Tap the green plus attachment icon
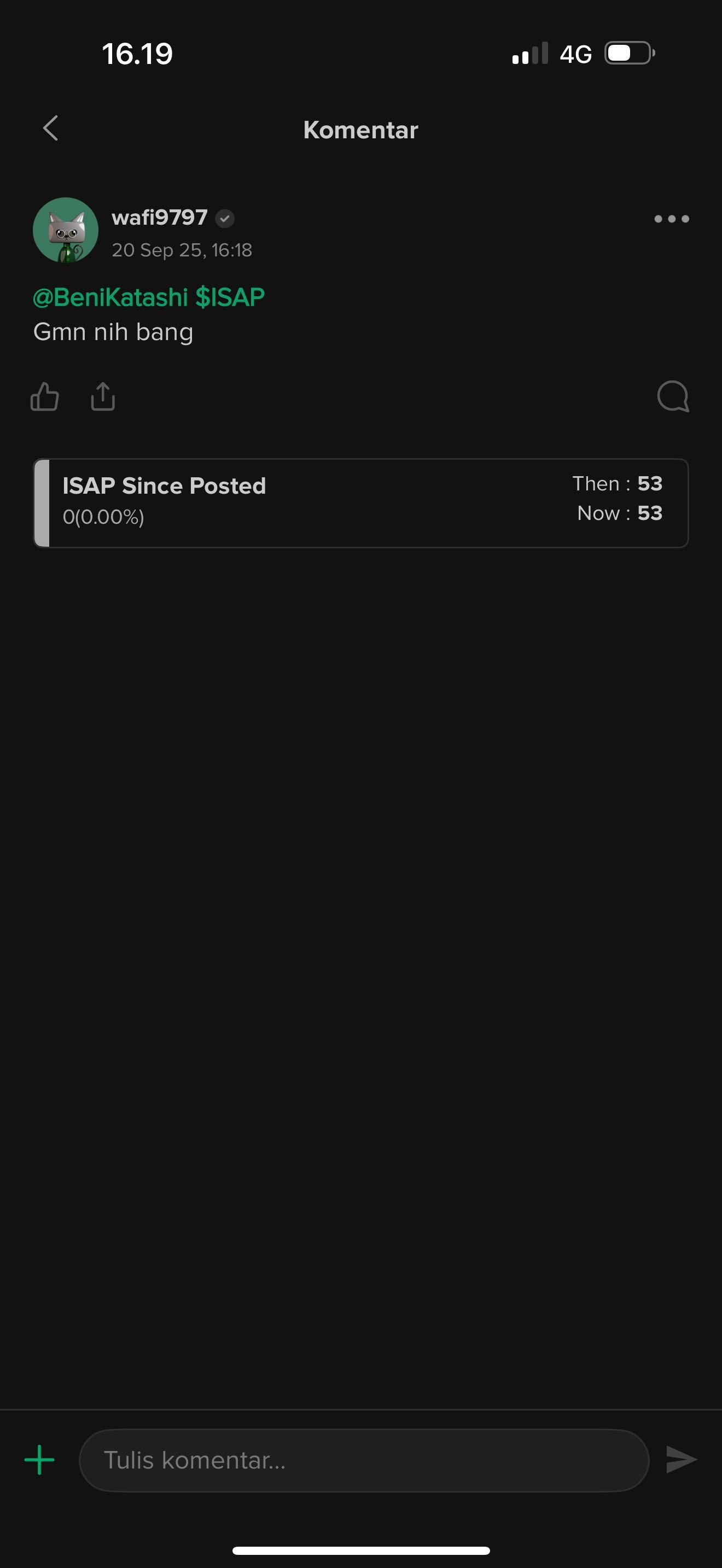 tap(39, 1460)
